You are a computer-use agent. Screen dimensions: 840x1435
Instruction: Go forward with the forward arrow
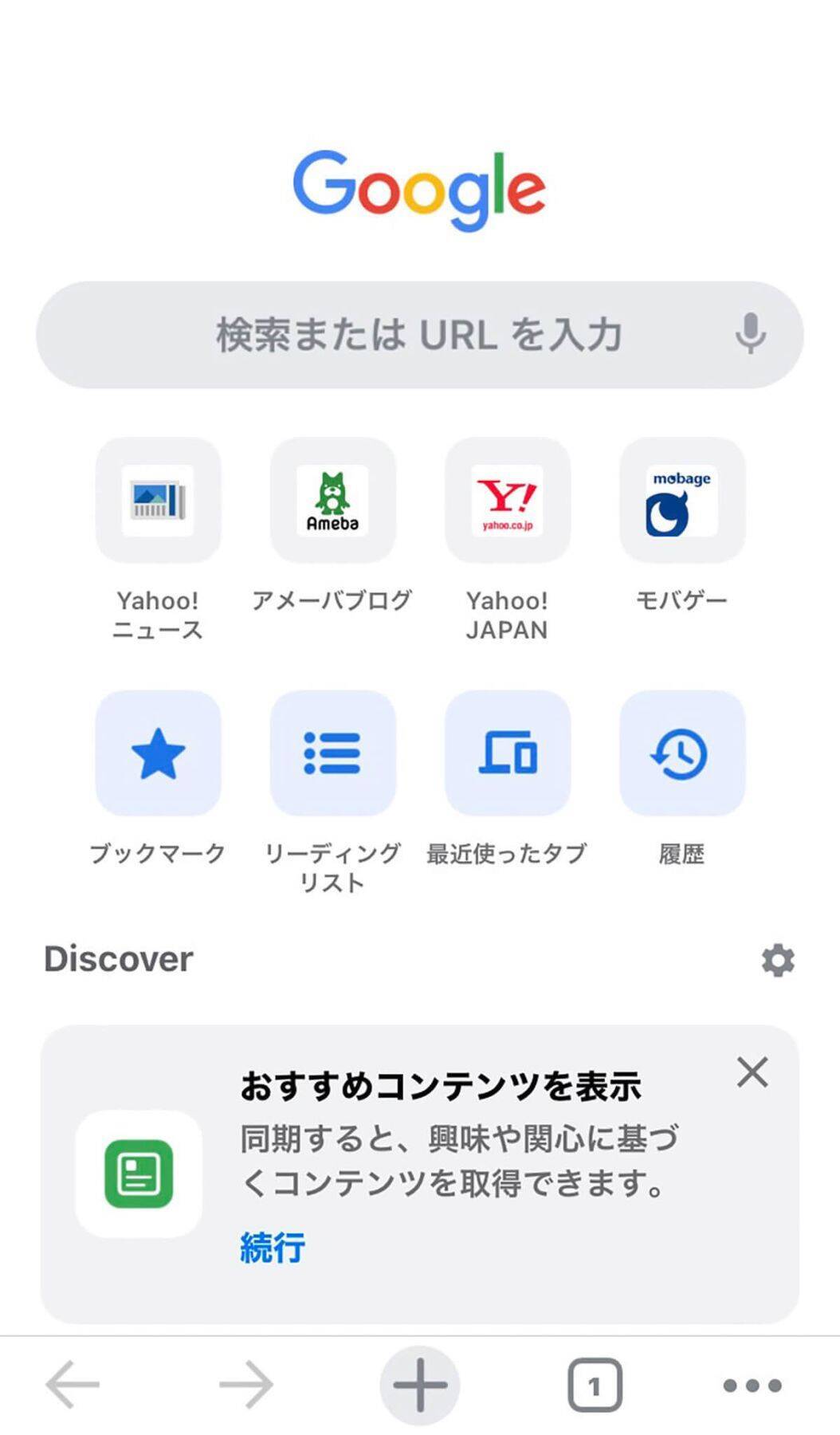[x=246, y=1385]
